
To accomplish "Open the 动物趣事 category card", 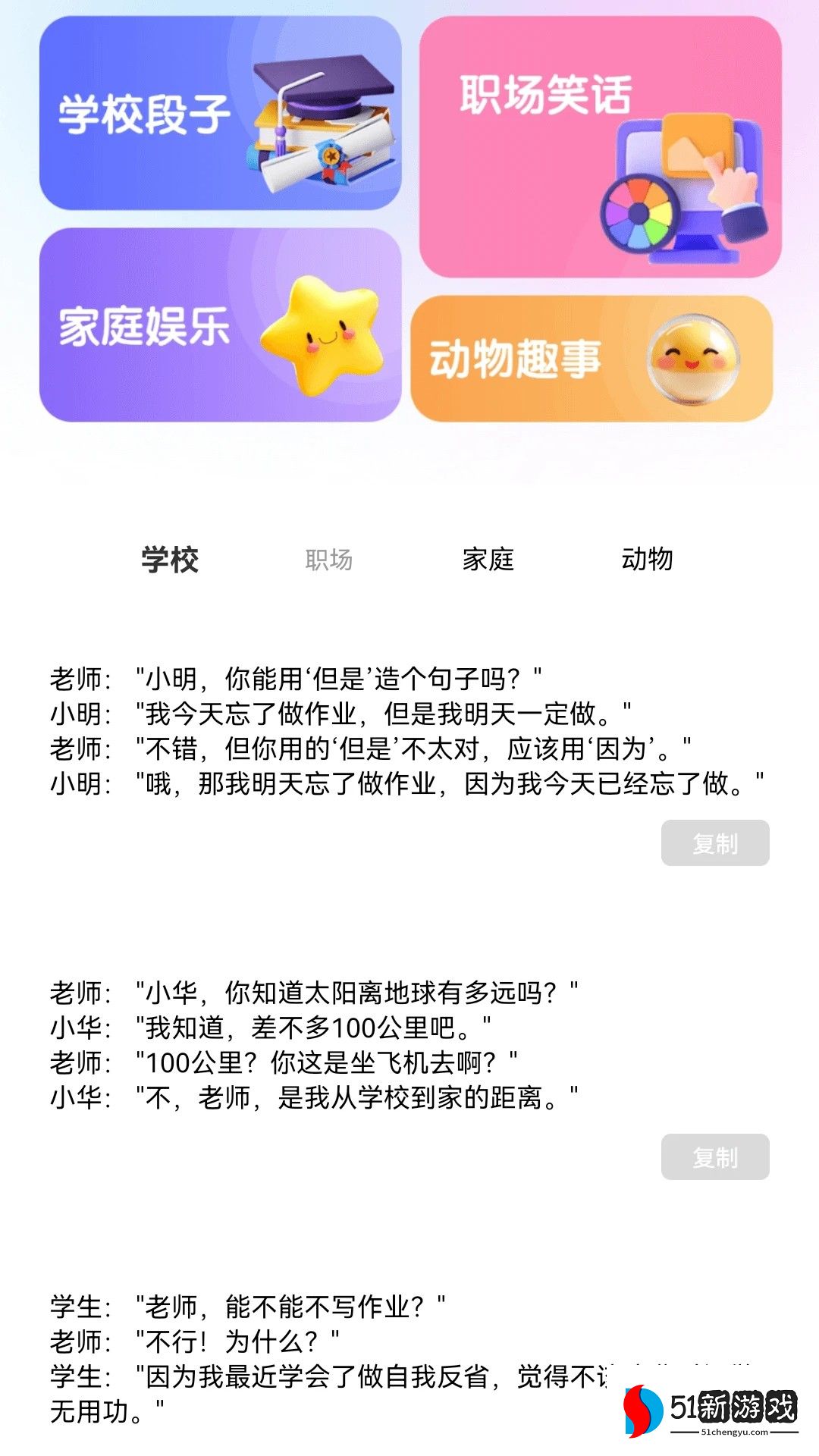I will [x=591, y=359].
